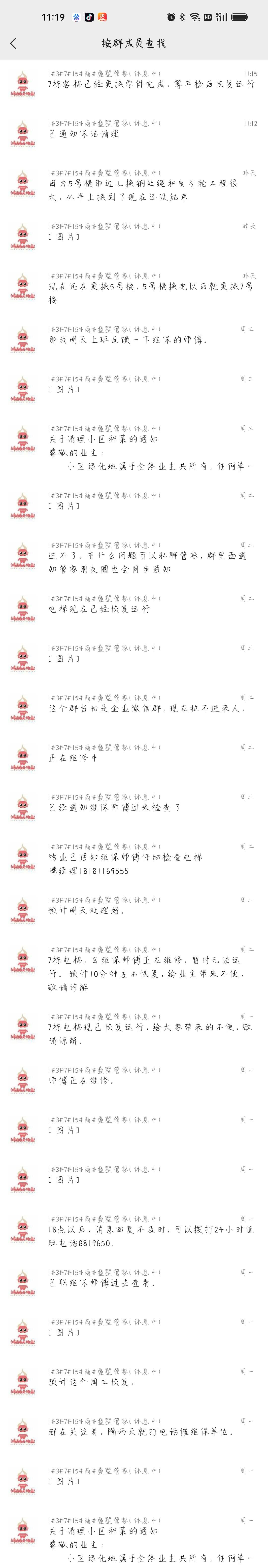Open message '那我明天上班反馈一下维保的师傅'

click(x=128, y=340)
